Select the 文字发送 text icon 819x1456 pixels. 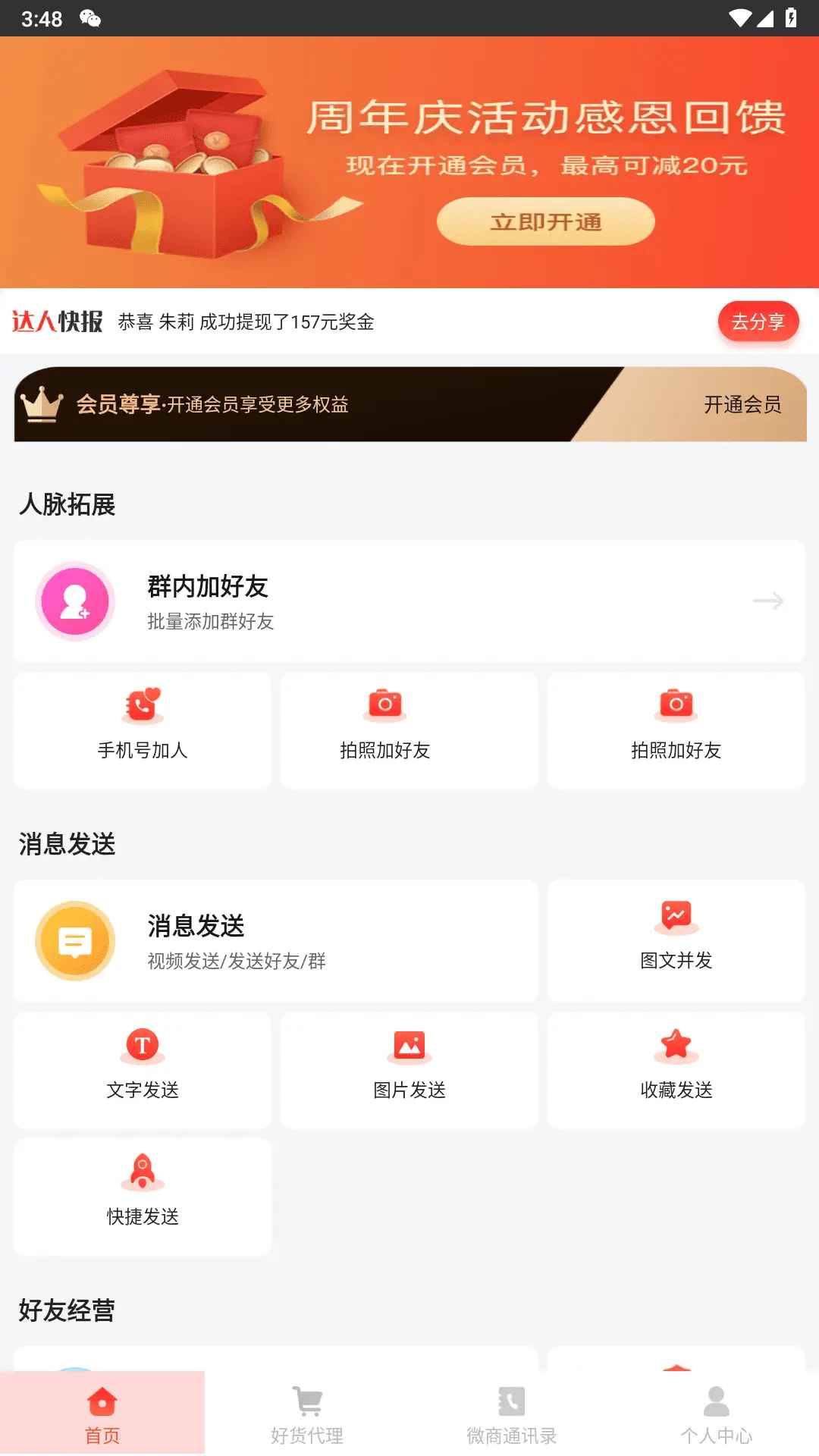[x=141, y=1045]
